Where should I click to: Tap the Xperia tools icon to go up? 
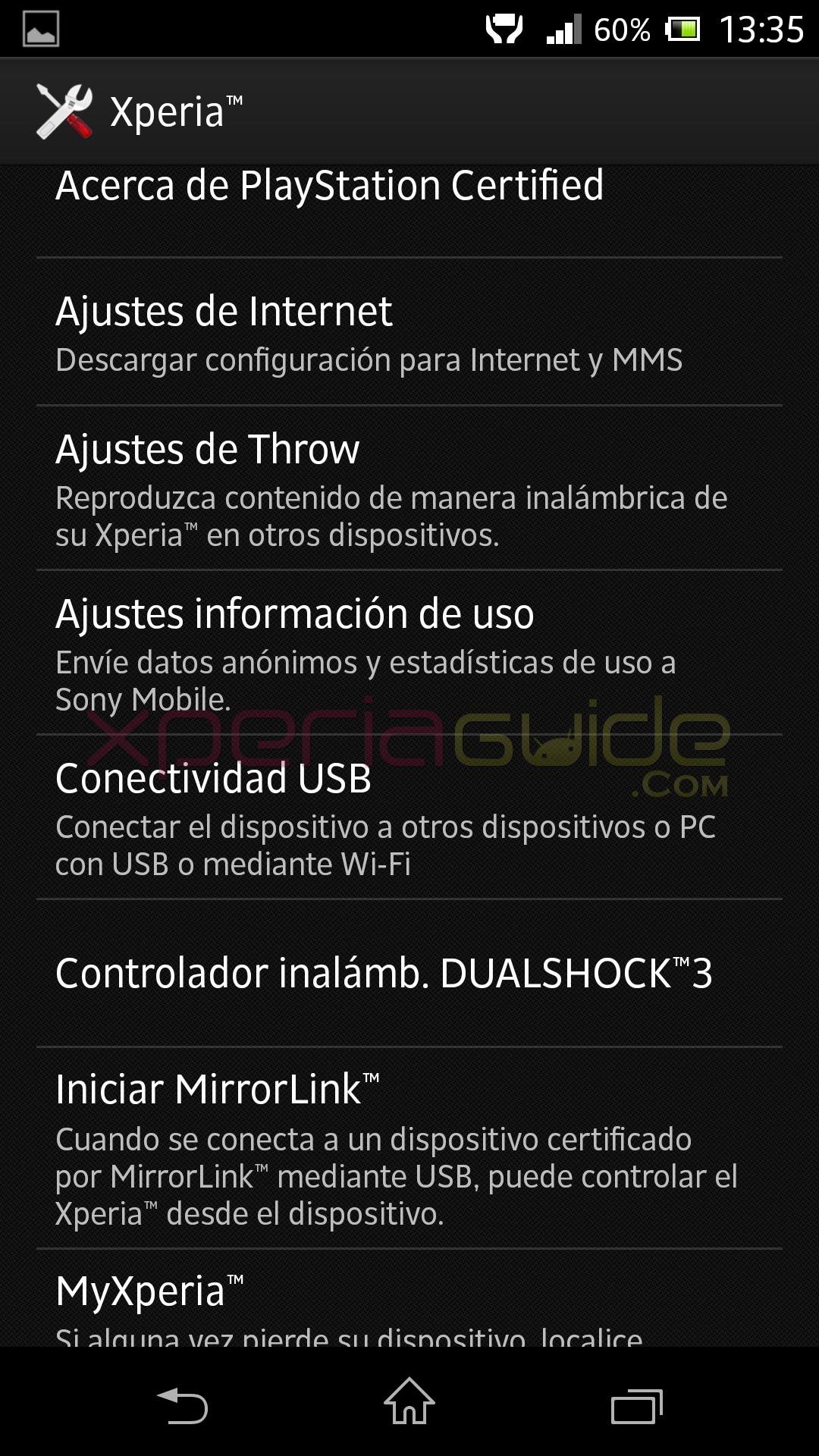(64, 111)
